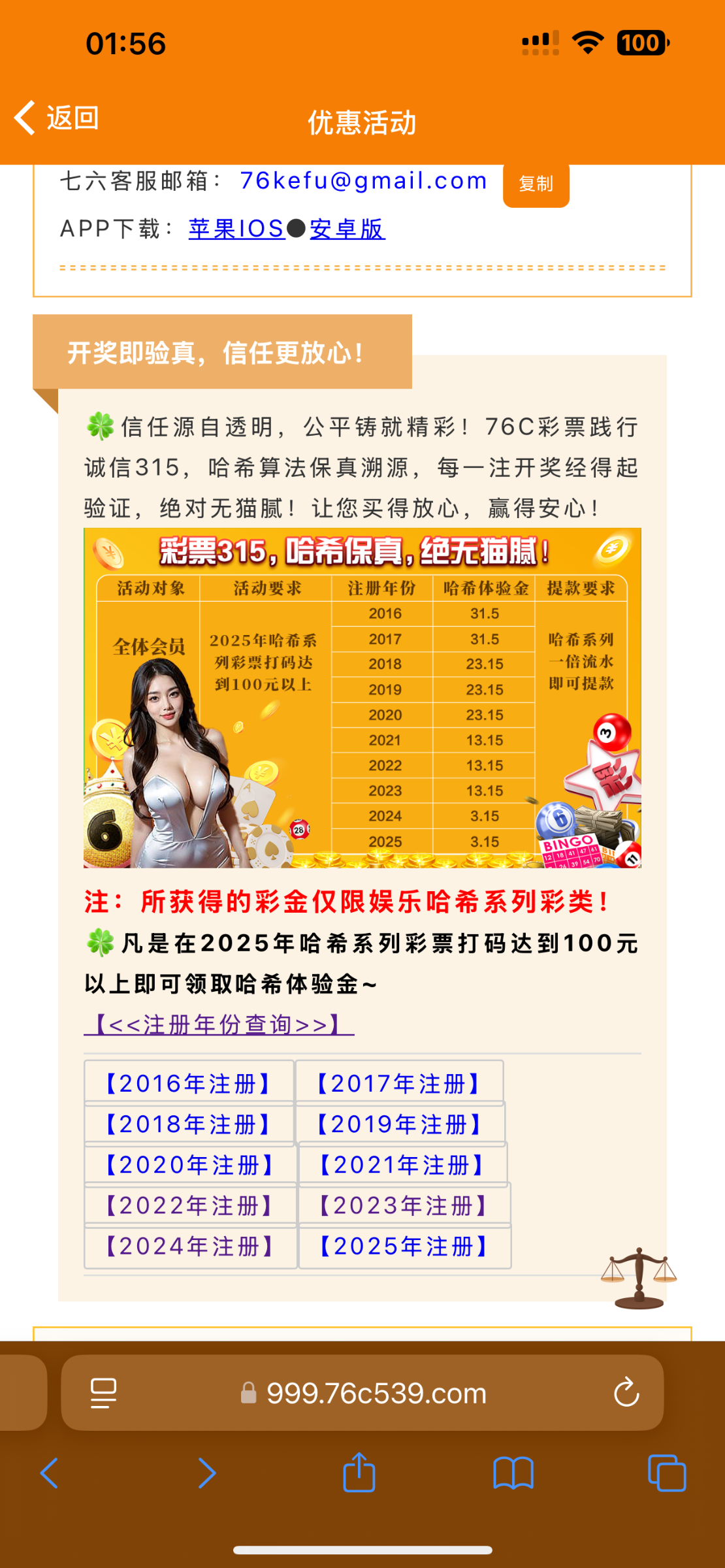
Task: Tap the 2024年注册 link
Action: point(190,1246)
